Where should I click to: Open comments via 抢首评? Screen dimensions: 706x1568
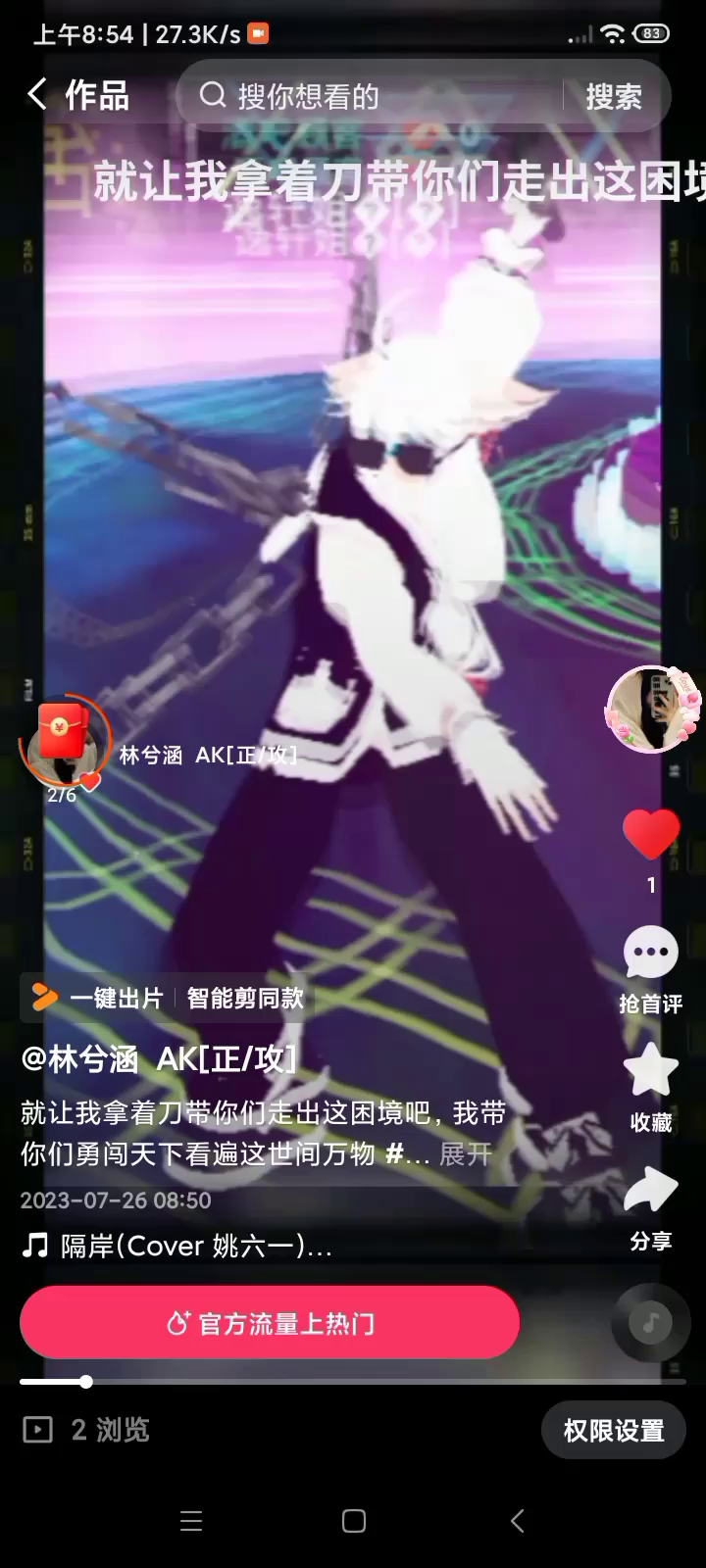click(x=651, y=965)
